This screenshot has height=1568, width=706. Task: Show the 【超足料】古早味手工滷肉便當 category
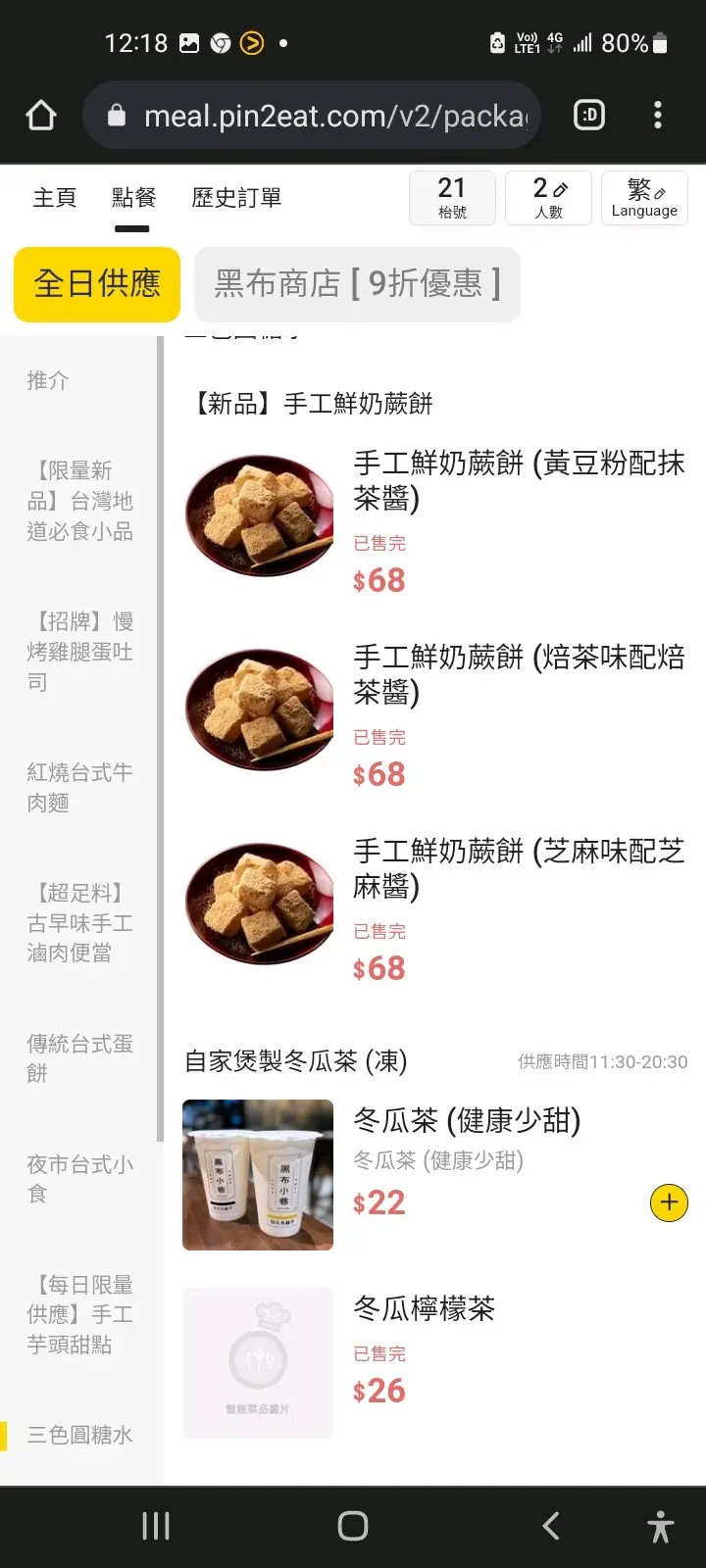click(79, 923)
